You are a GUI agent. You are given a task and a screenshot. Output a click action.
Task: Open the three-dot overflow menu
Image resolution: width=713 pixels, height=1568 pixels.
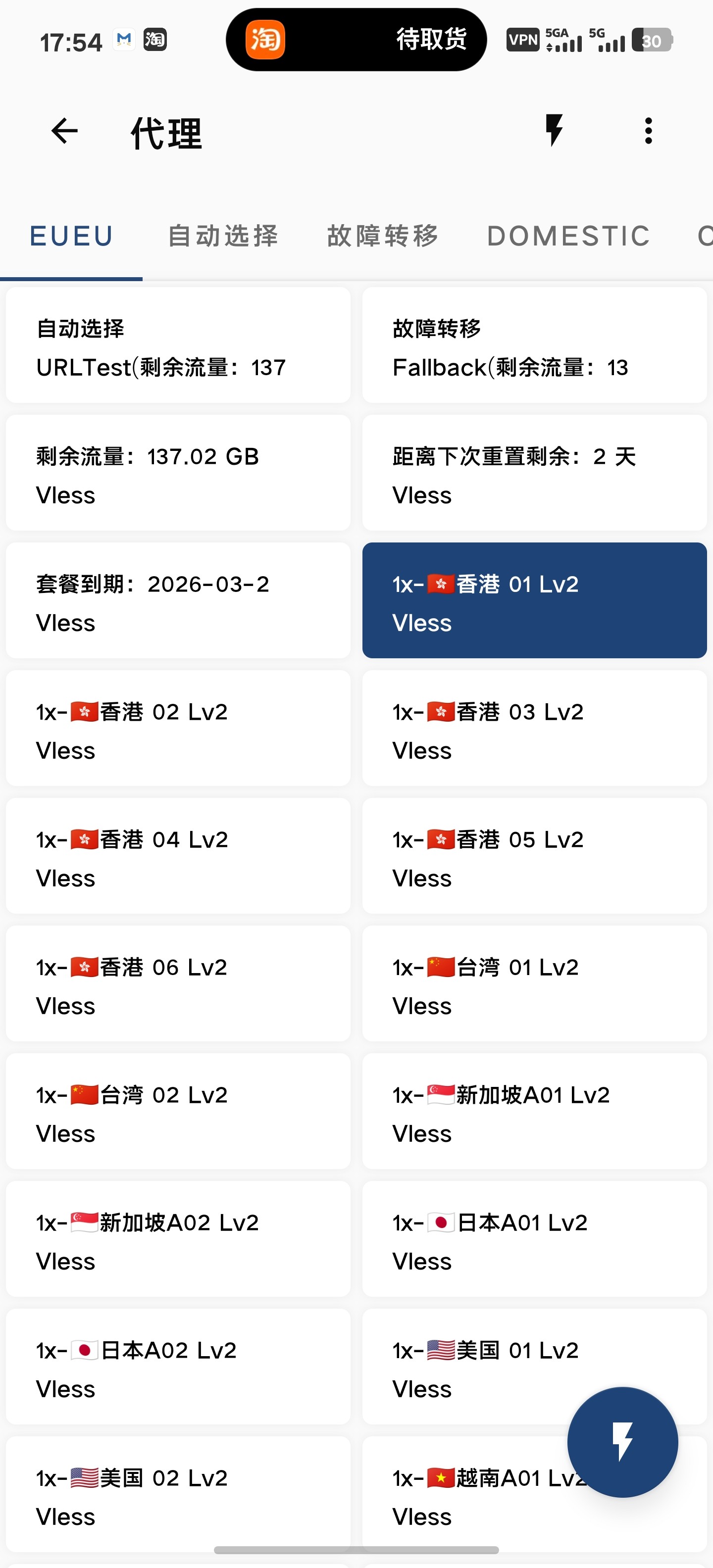[x=648, y=132]
